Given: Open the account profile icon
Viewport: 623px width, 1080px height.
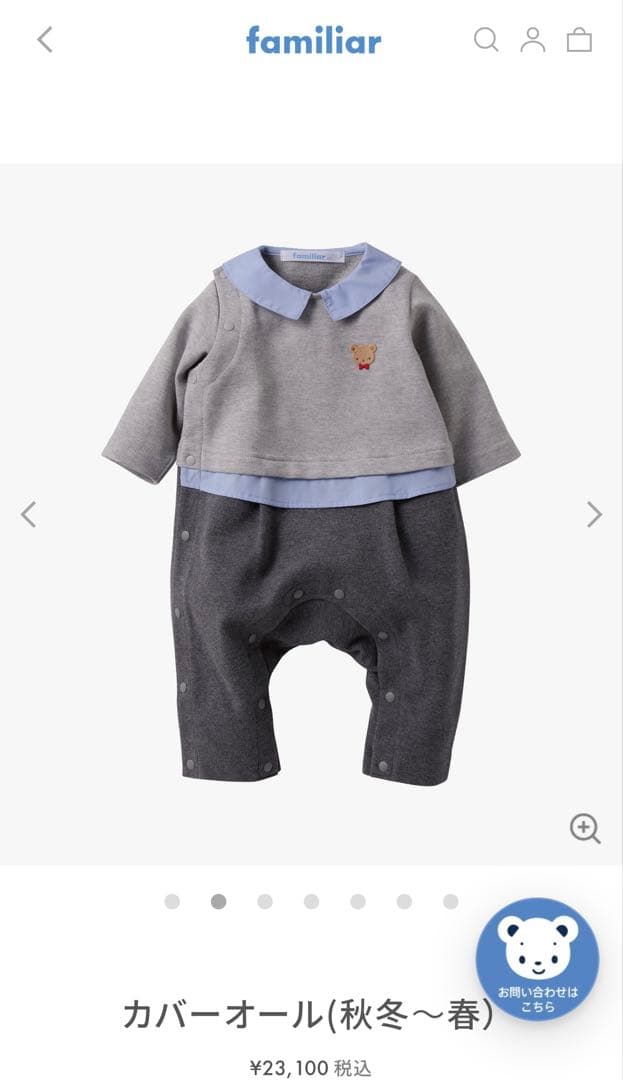Looking at the screenshot, I should pos(533,40).
